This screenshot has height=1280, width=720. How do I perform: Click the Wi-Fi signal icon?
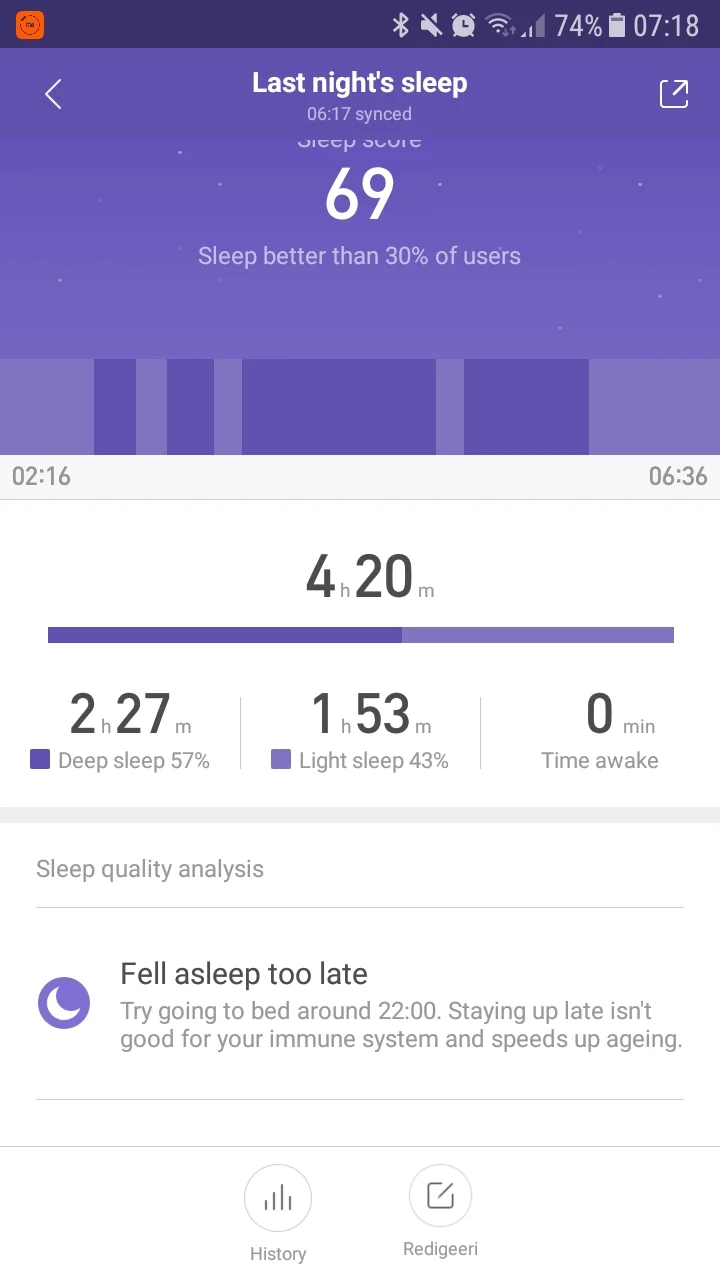coord(498,26)
